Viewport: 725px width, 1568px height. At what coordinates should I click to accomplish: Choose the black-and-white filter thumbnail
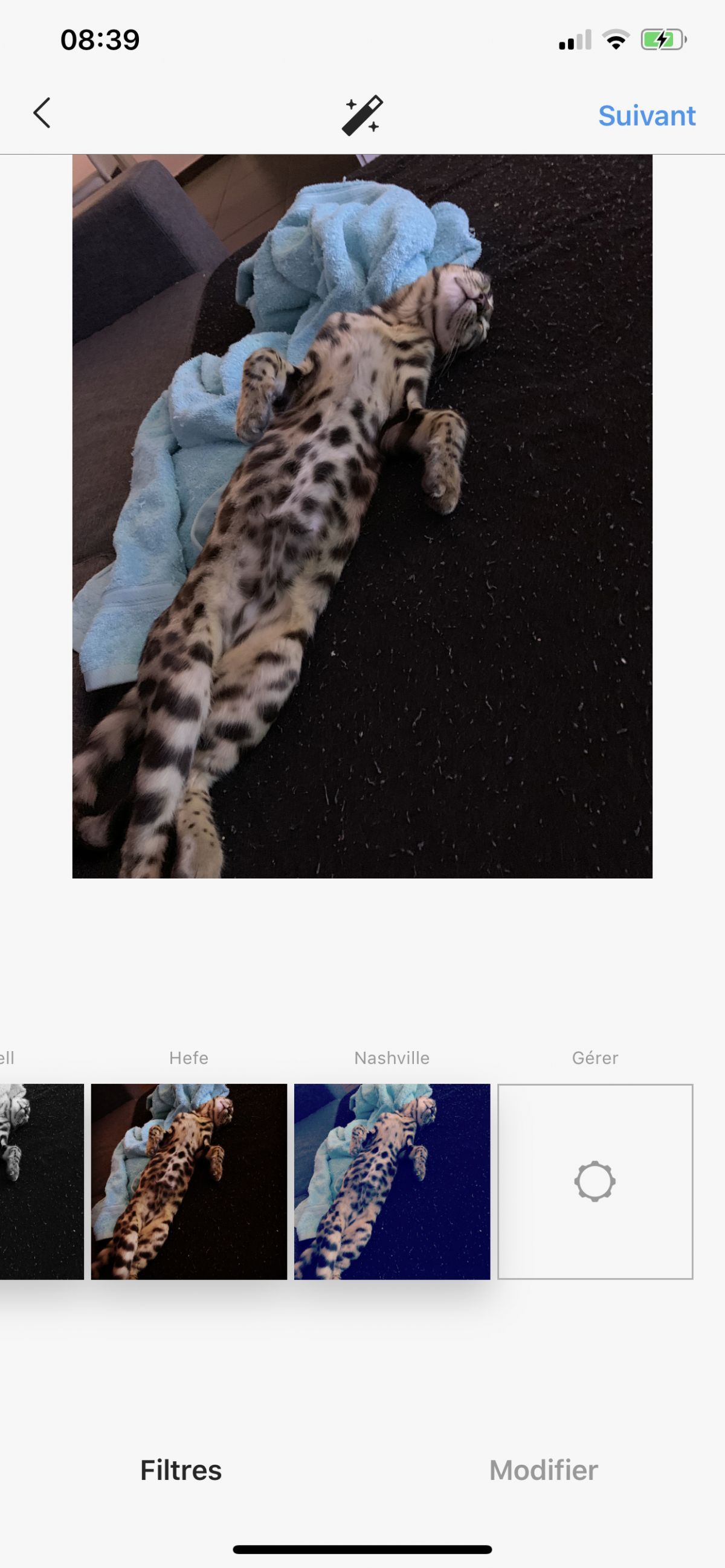pos(40,1181)
